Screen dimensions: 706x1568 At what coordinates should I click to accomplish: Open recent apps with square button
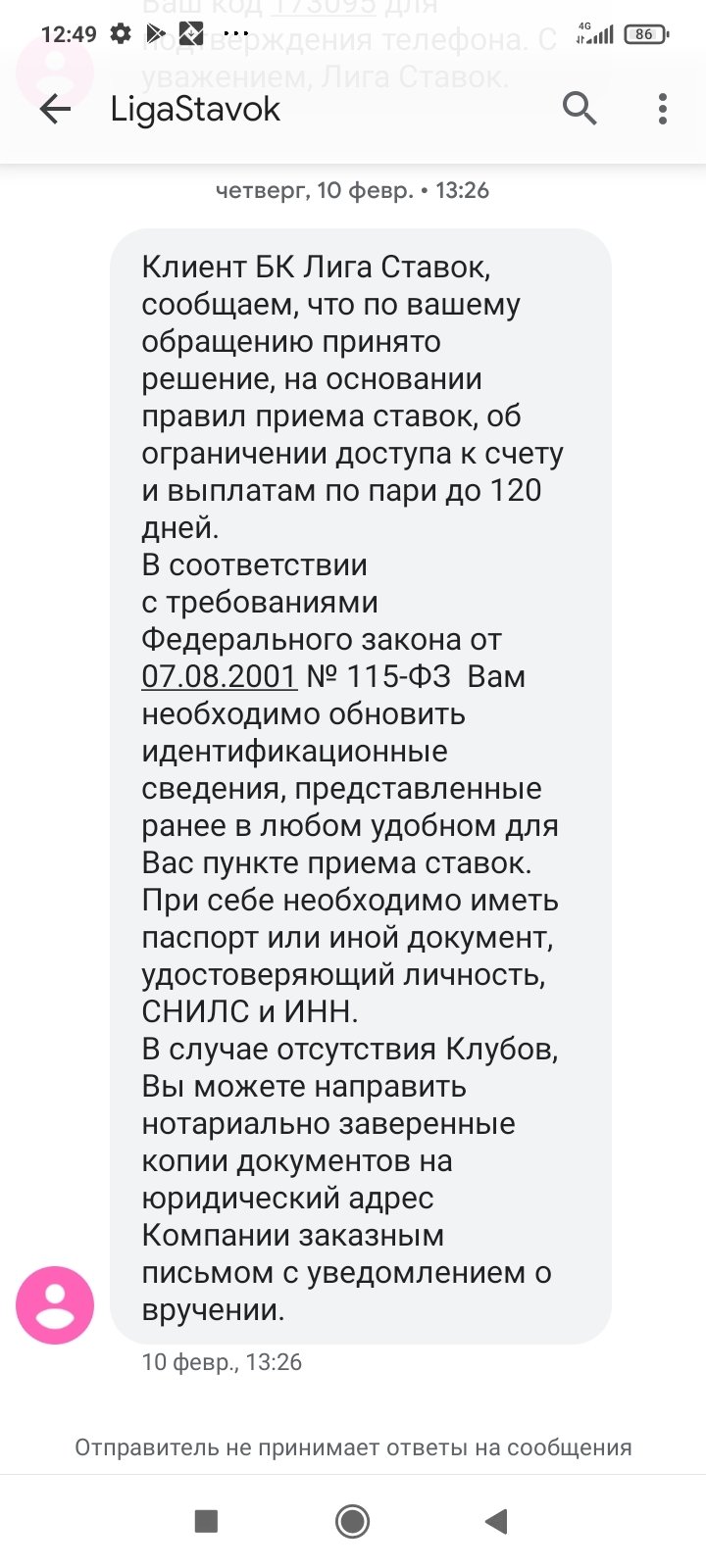206,1521
